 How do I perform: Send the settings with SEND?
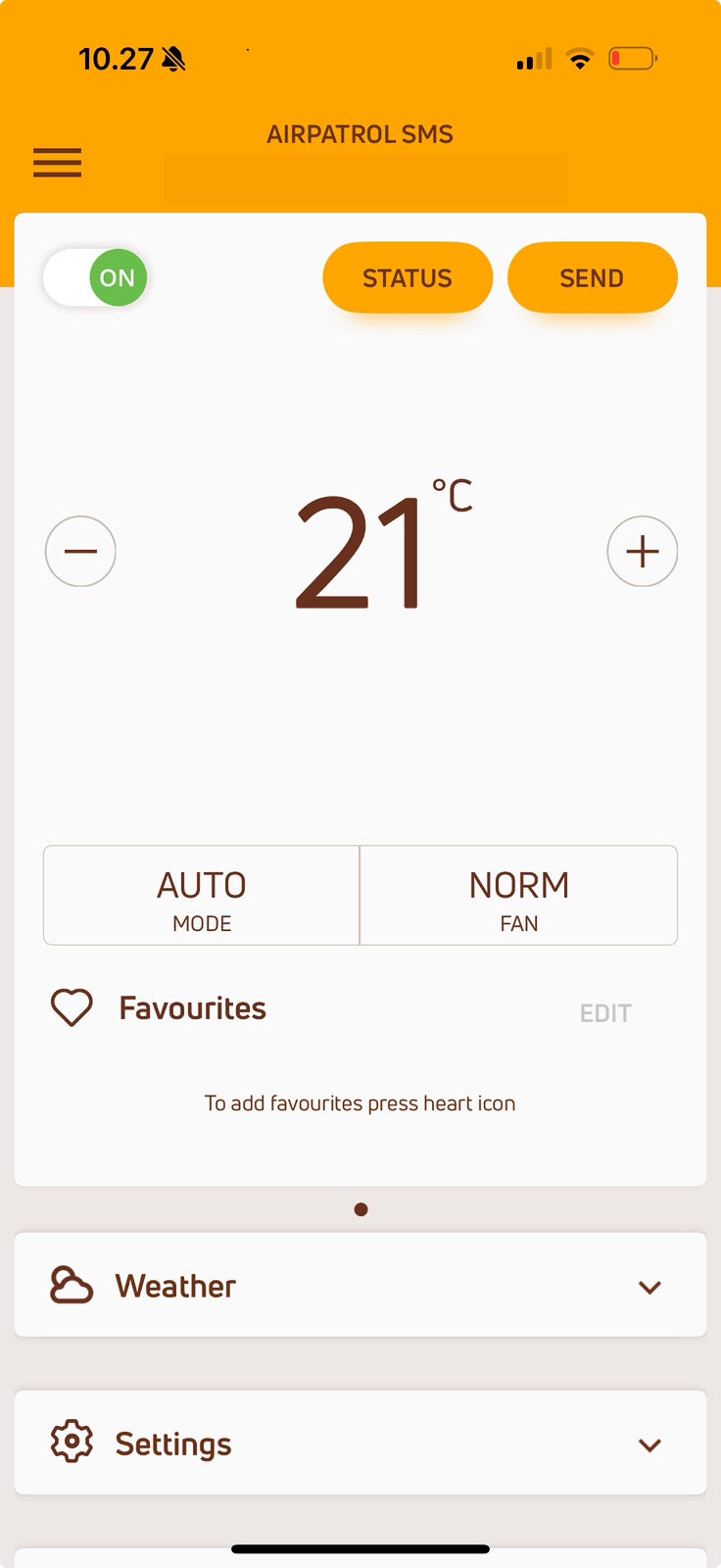coord(592,278)
